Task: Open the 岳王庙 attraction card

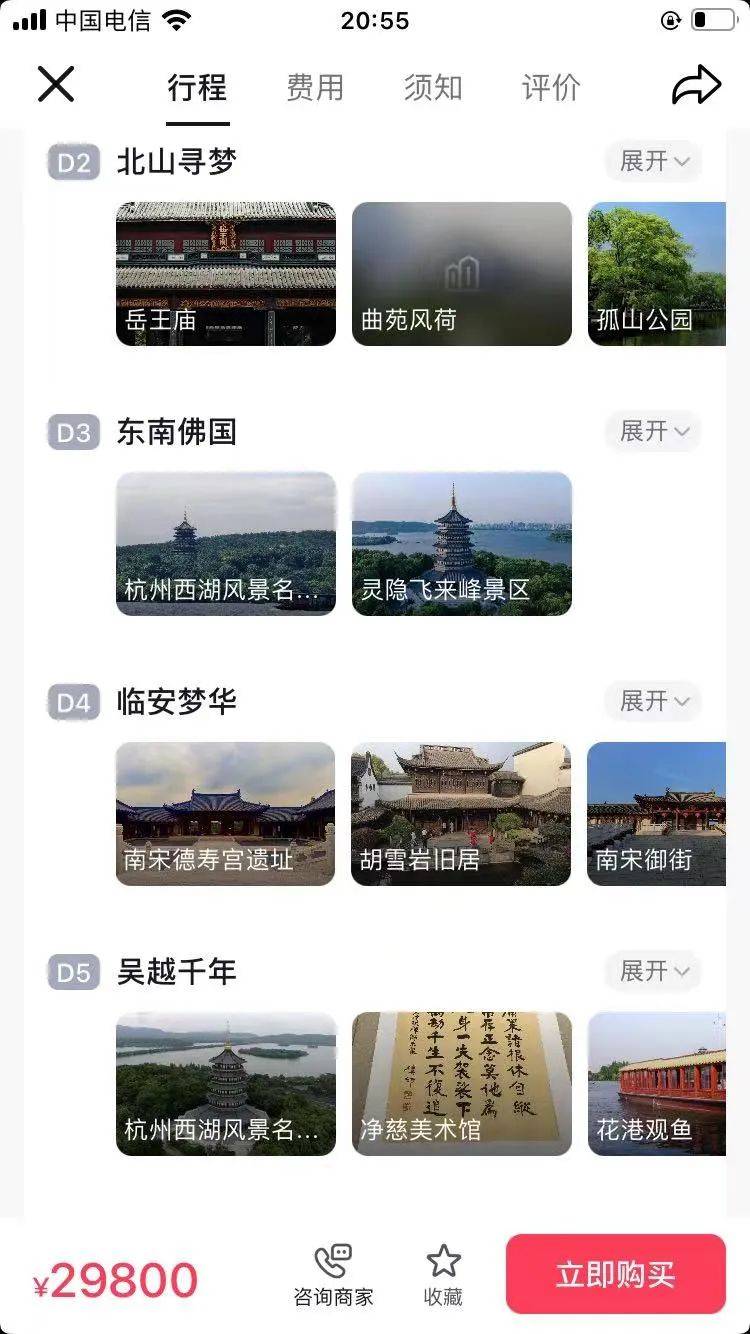Action: pyautogui.click(x=226, y=274)
